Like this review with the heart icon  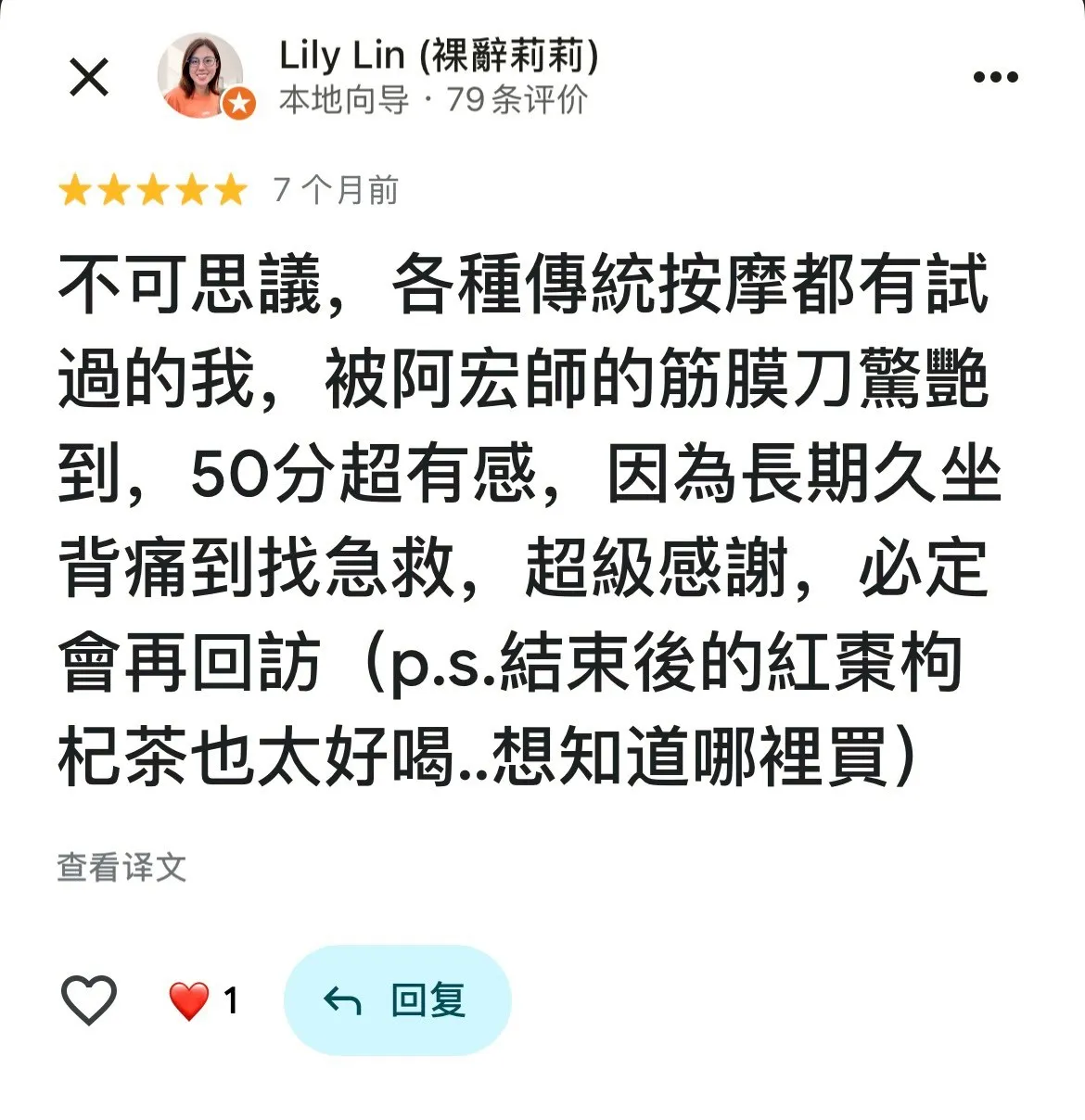click(88, 999)
